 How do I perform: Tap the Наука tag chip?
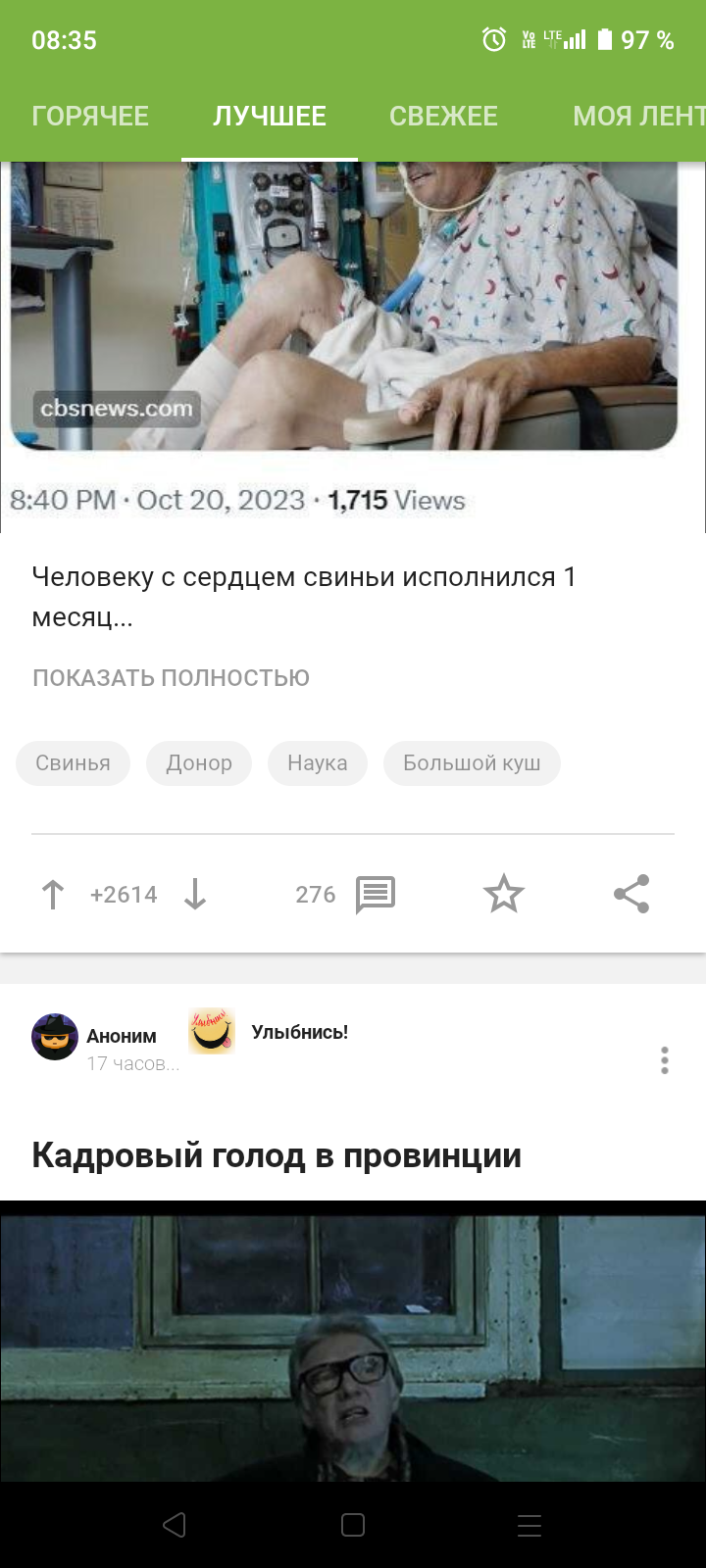tap(317, 763)
